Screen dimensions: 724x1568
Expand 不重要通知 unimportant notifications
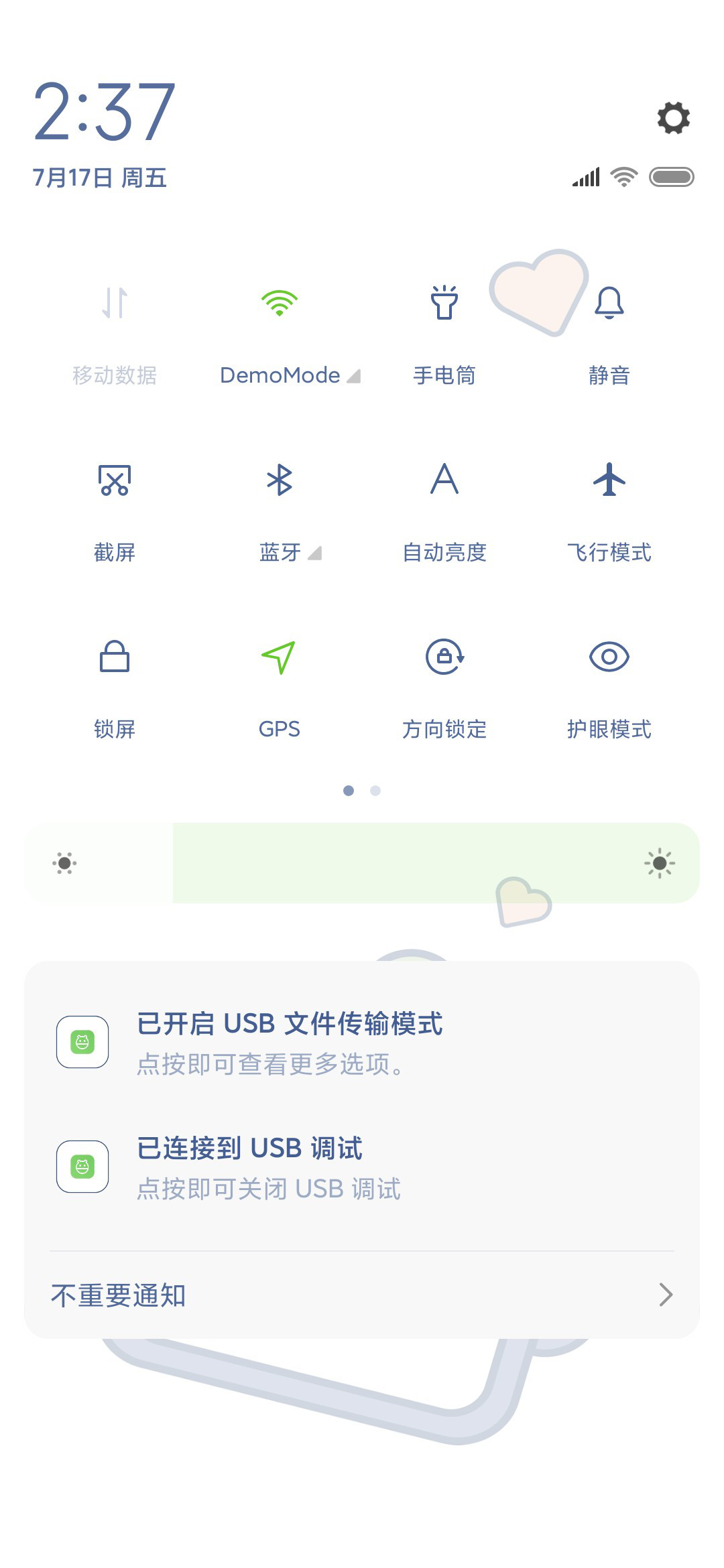tap(362, 1295)
